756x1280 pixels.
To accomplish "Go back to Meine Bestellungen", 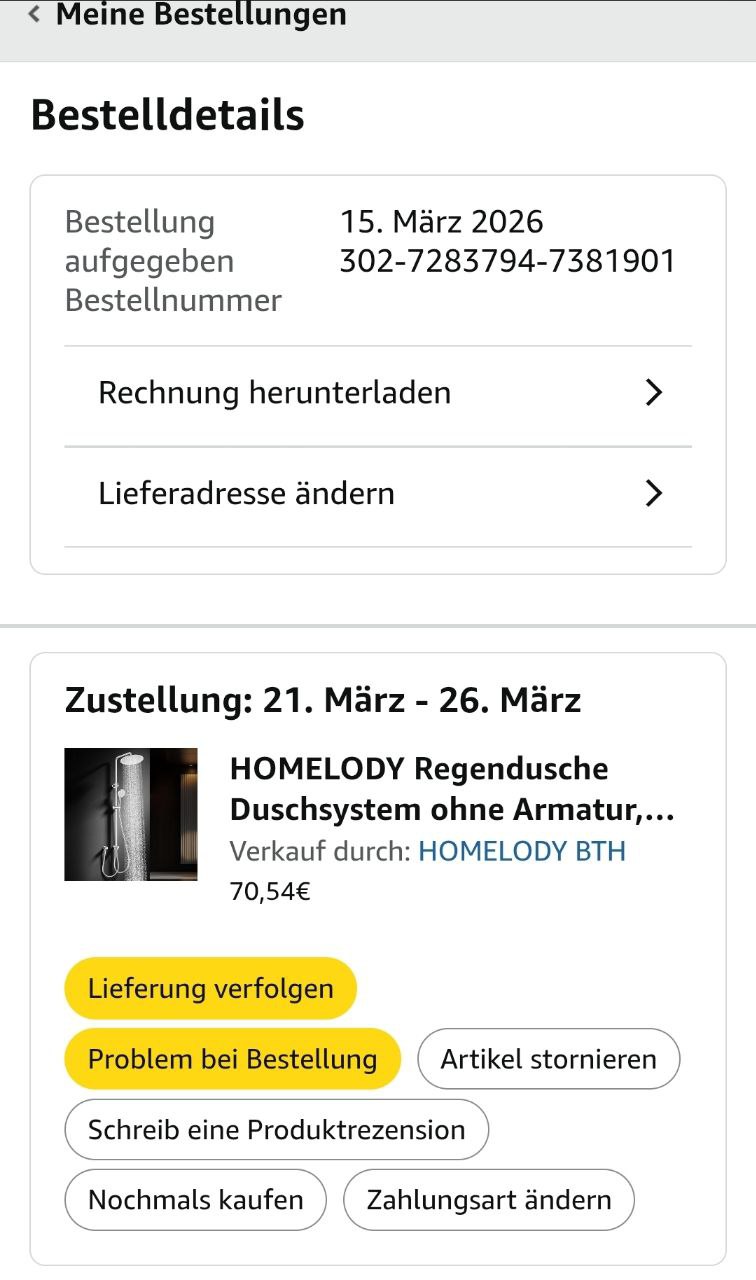I will pos(190,16).
